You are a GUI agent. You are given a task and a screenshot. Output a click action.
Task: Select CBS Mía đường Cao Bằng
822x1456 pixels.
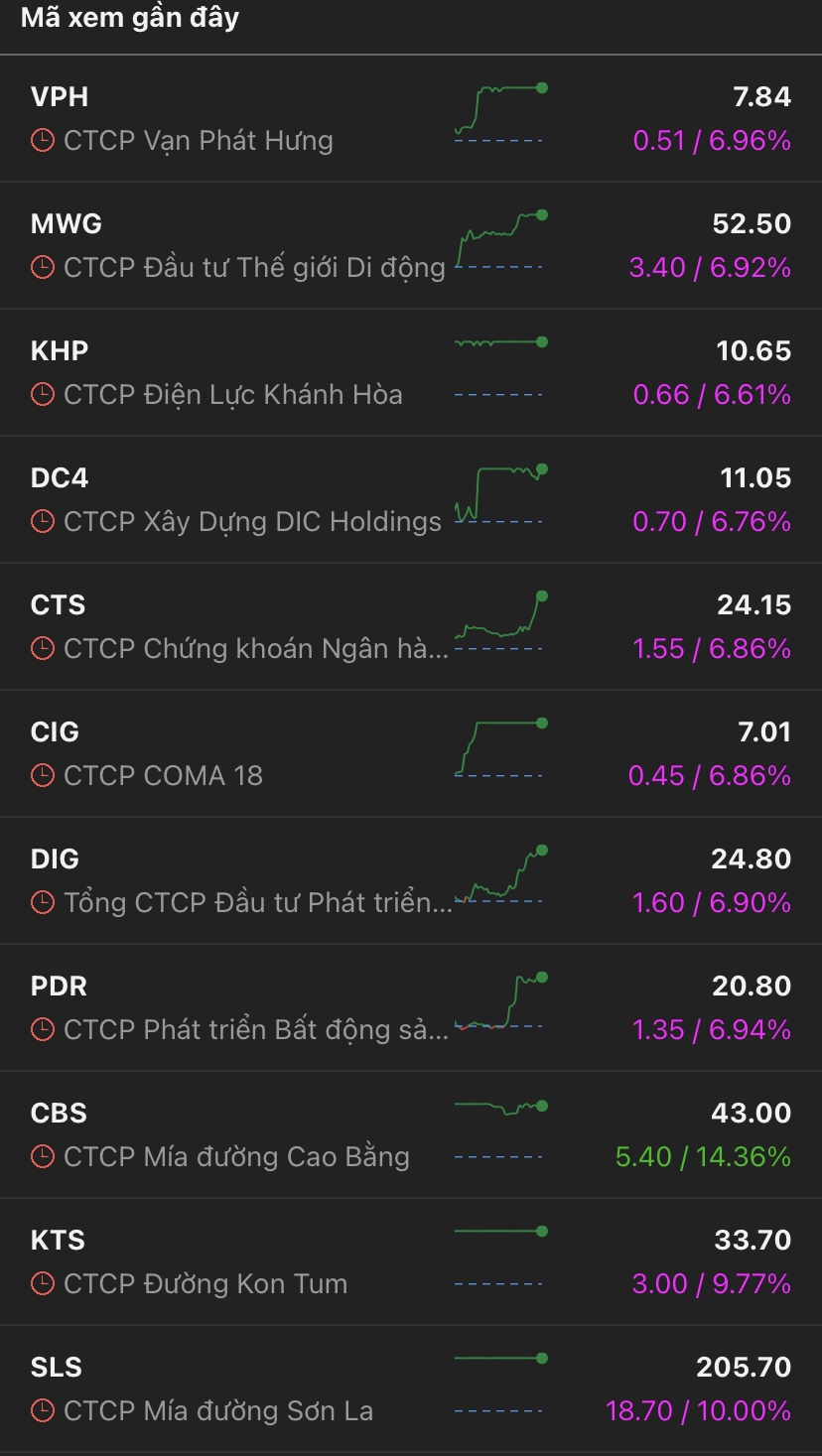(411, 1134)
